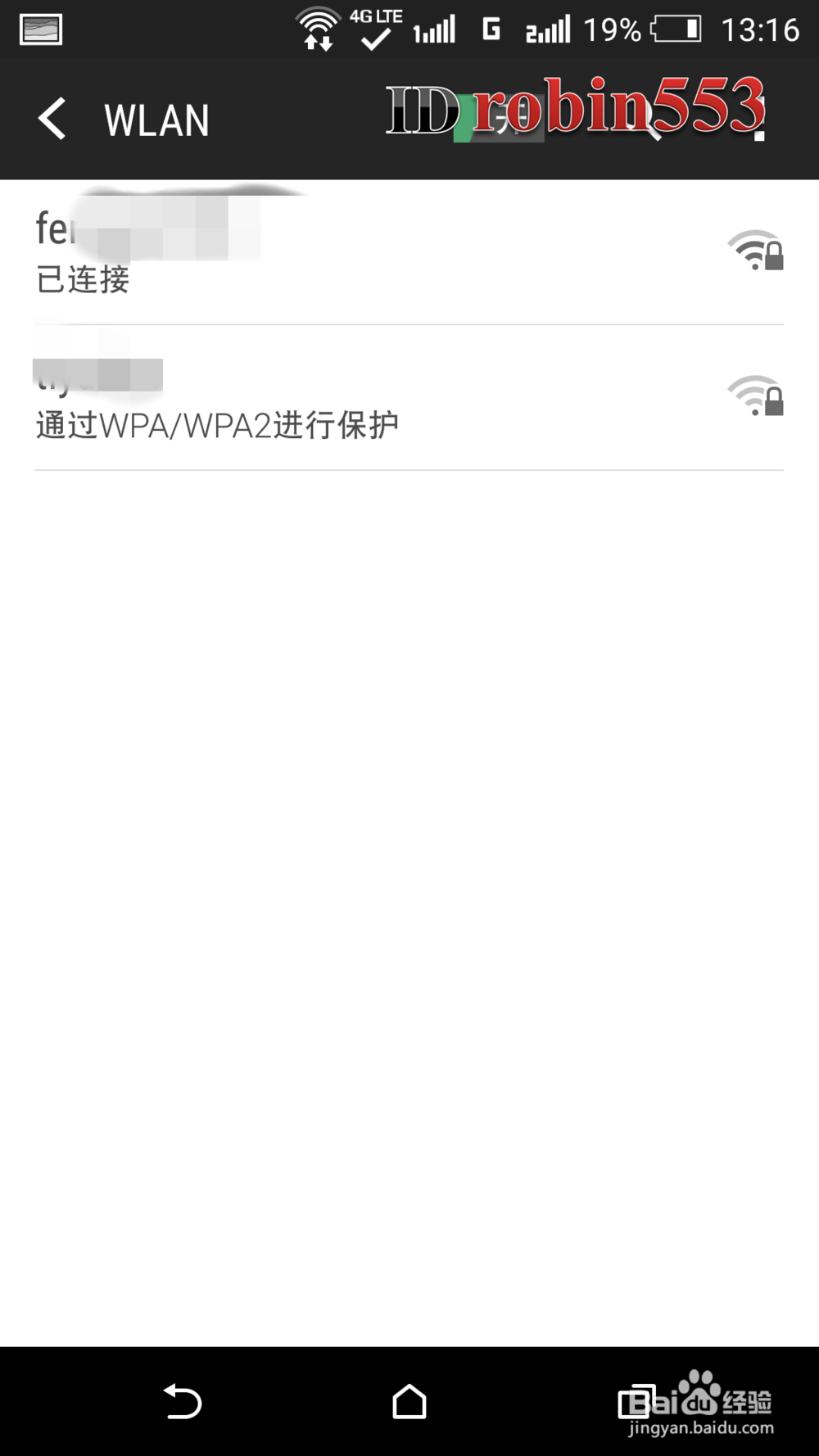The image size is (819, 1456).
Task: Tap 通过WPA/WPA2进行保护 description text
Action: (217, 424)
